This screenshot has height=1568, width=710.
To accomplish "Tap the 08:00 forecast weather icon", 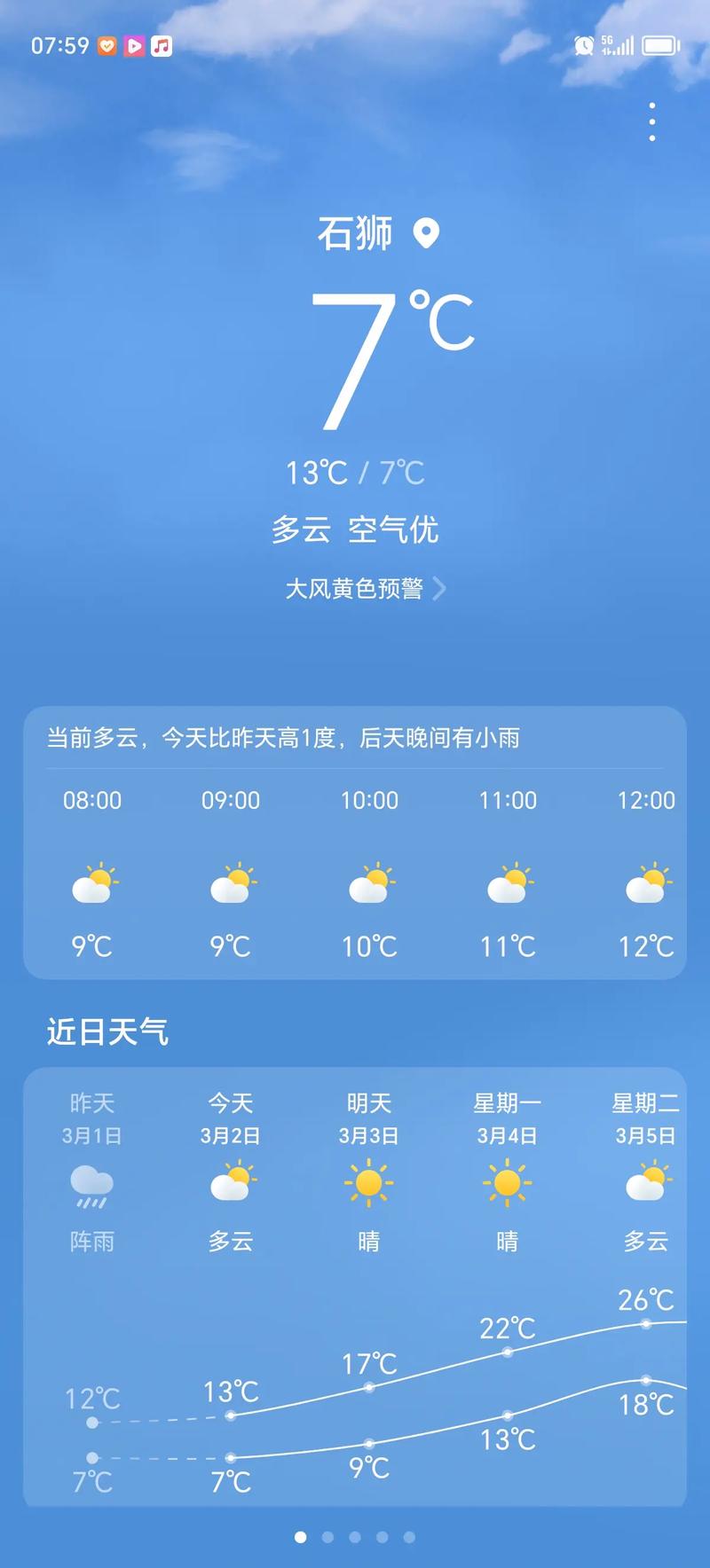I will tap(92, 882).
